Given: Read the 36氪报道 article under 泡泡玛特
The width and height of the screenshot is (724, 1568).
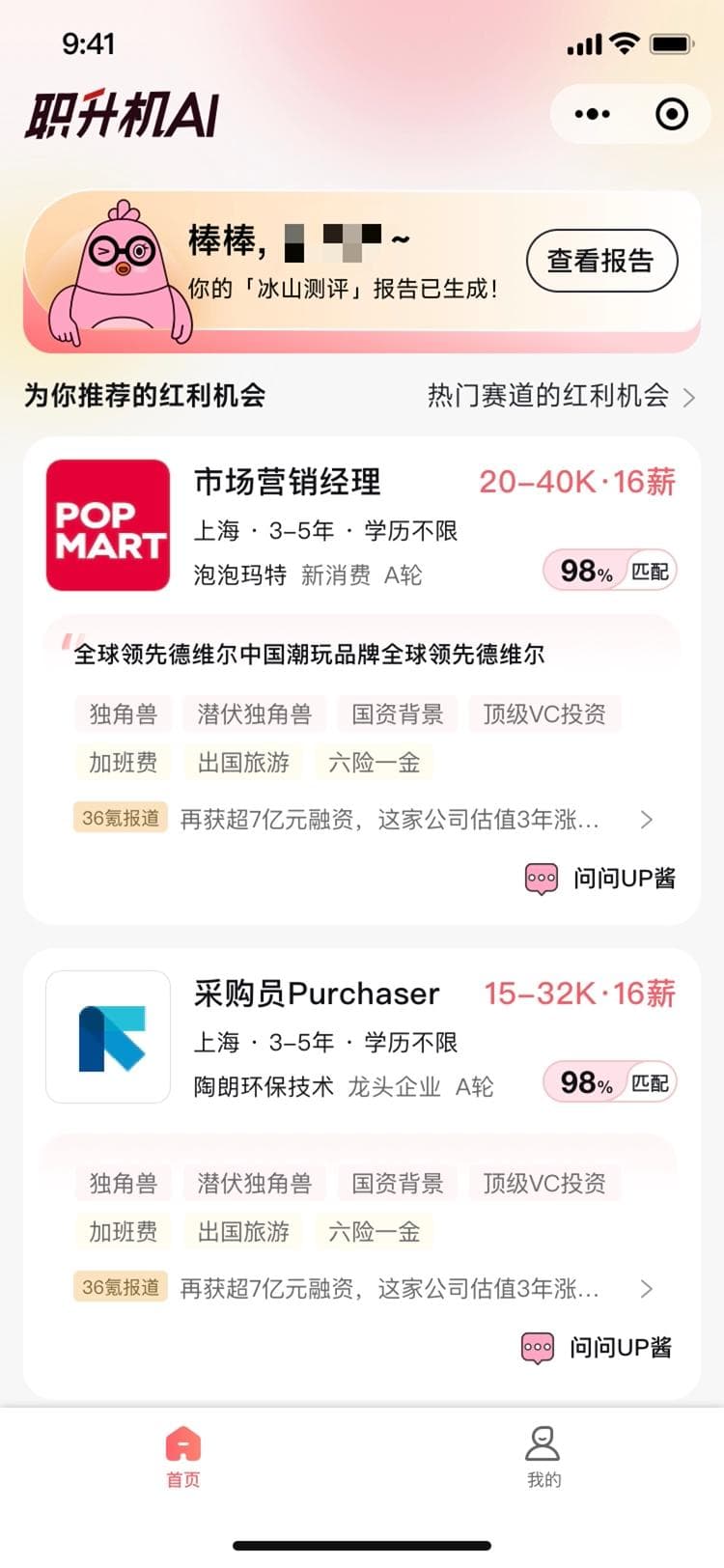Looking at the screenshot, I should click(x=388, y=820).
